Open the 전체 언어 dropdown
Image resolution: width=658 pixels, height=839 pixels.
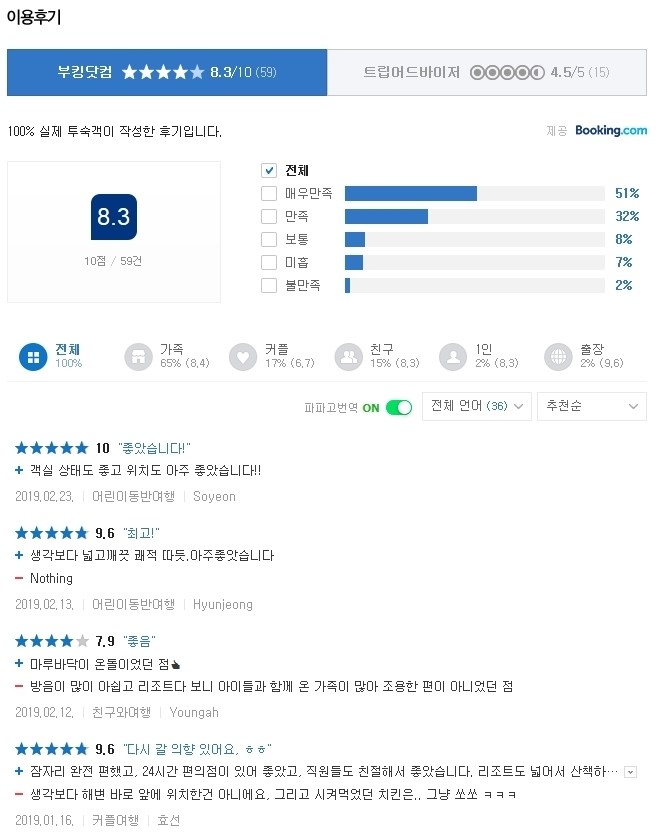(x=477, y=406)
